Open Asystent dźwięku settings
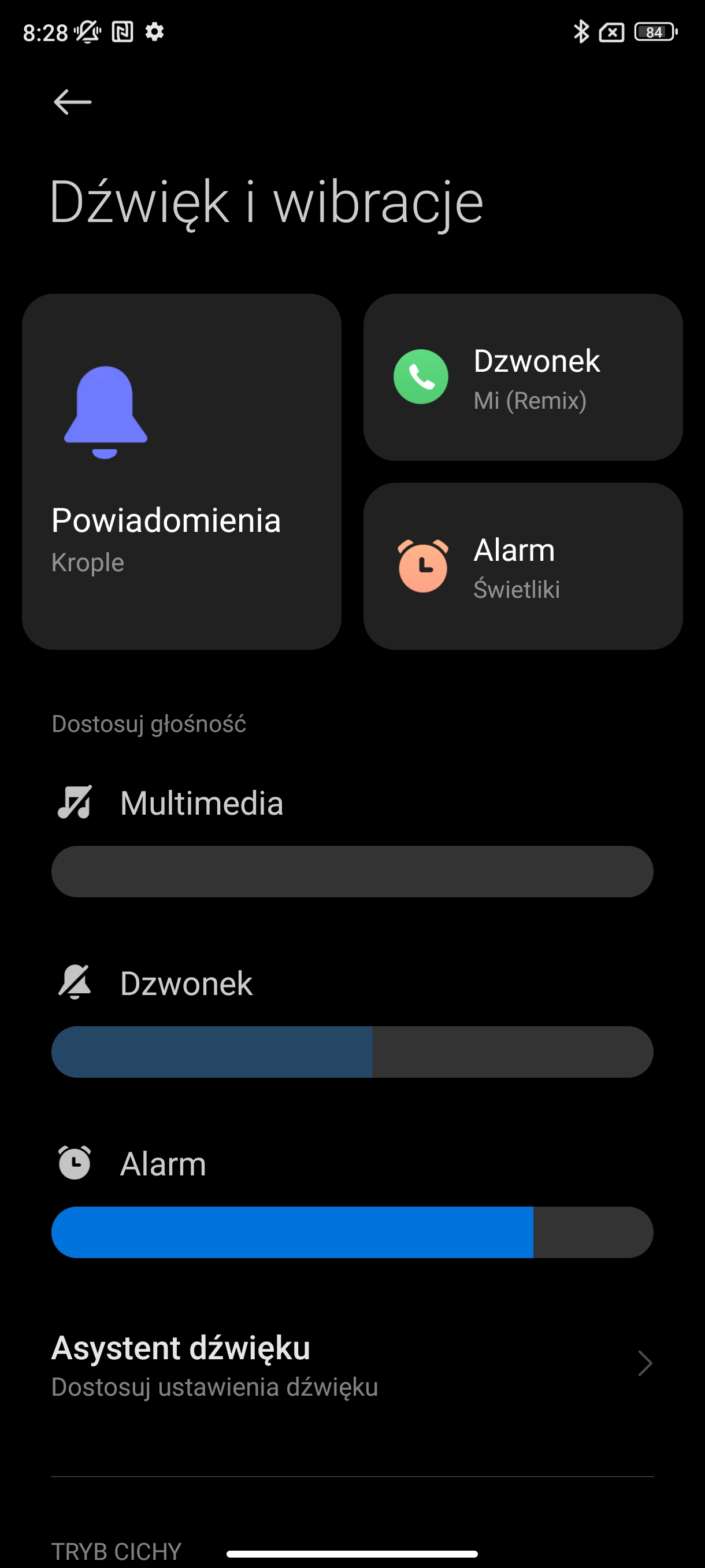Viewport: 705px width, 1568px height. click(x=352, y=1363)
